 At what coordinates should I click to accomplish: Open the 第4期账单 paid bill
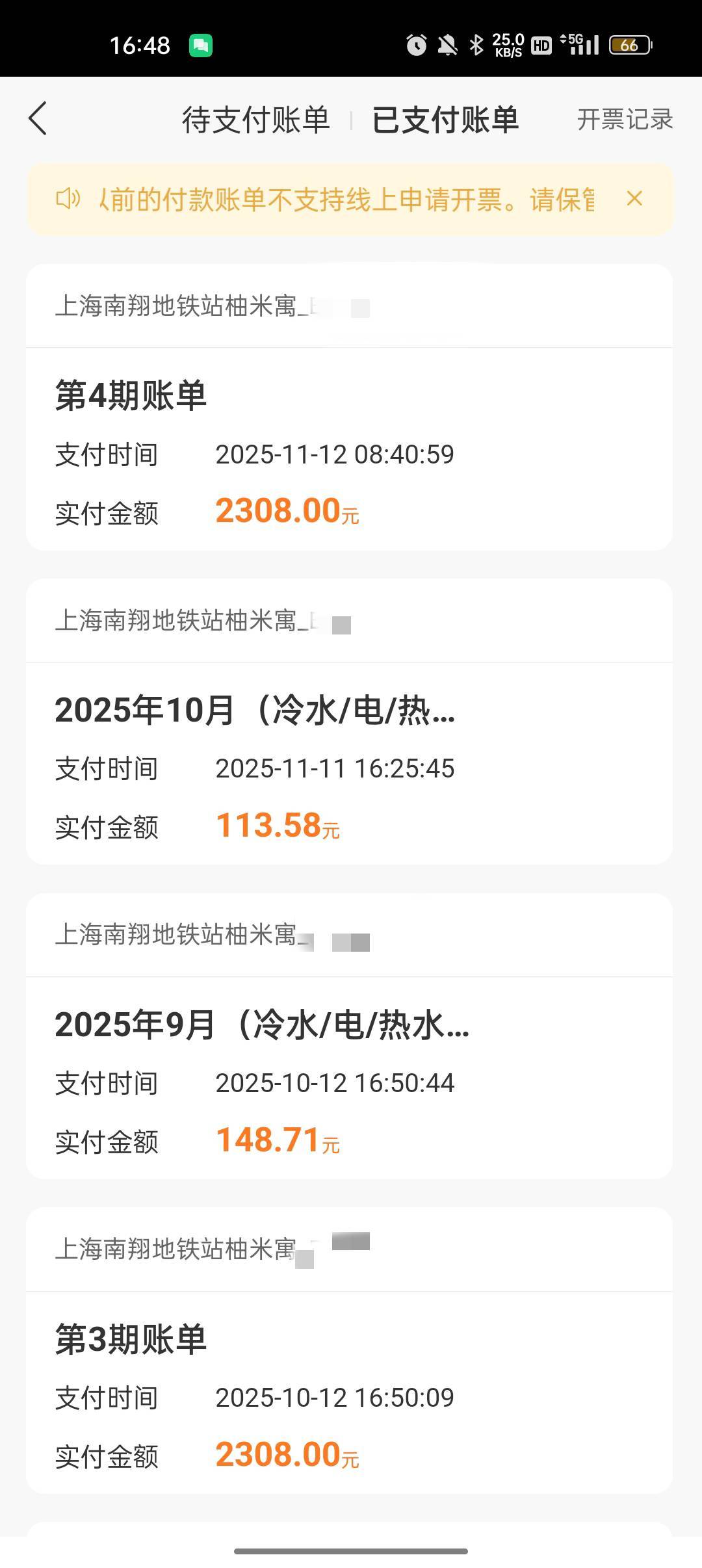(x=349, y=449)
